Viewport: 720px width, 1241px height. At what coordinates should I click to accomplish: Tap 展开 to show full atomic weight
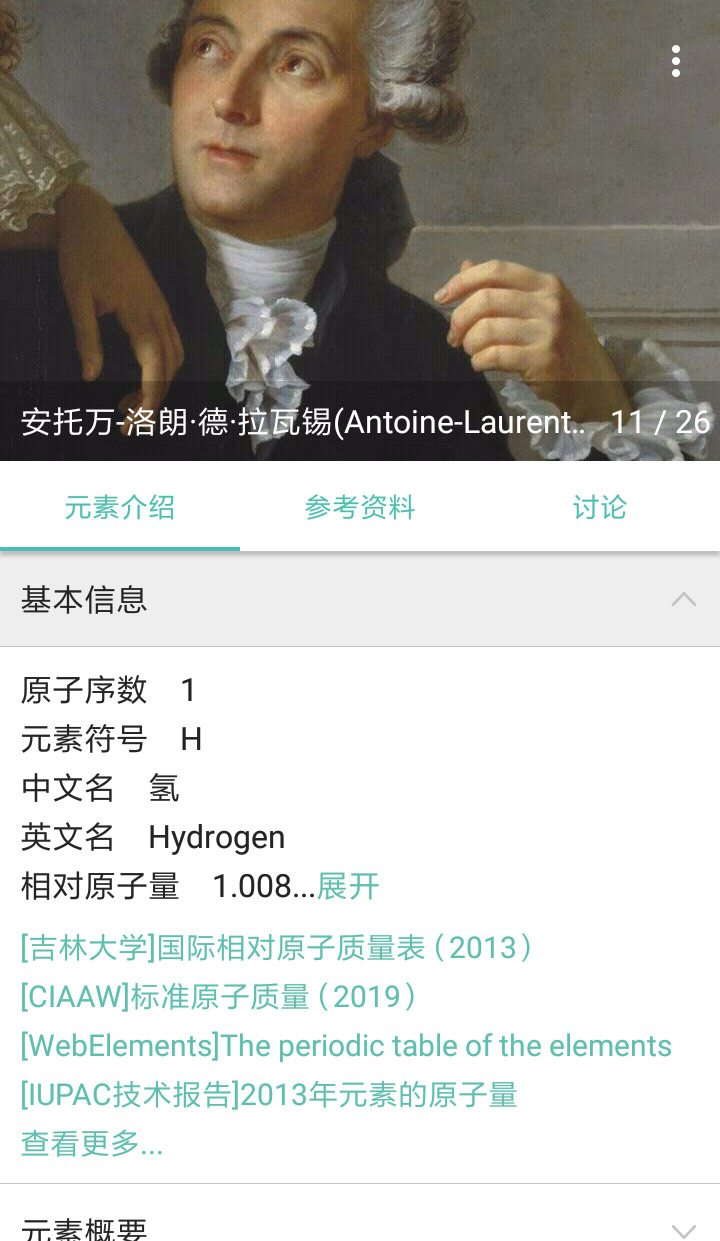pyautogui.click(x=346, y=887)
